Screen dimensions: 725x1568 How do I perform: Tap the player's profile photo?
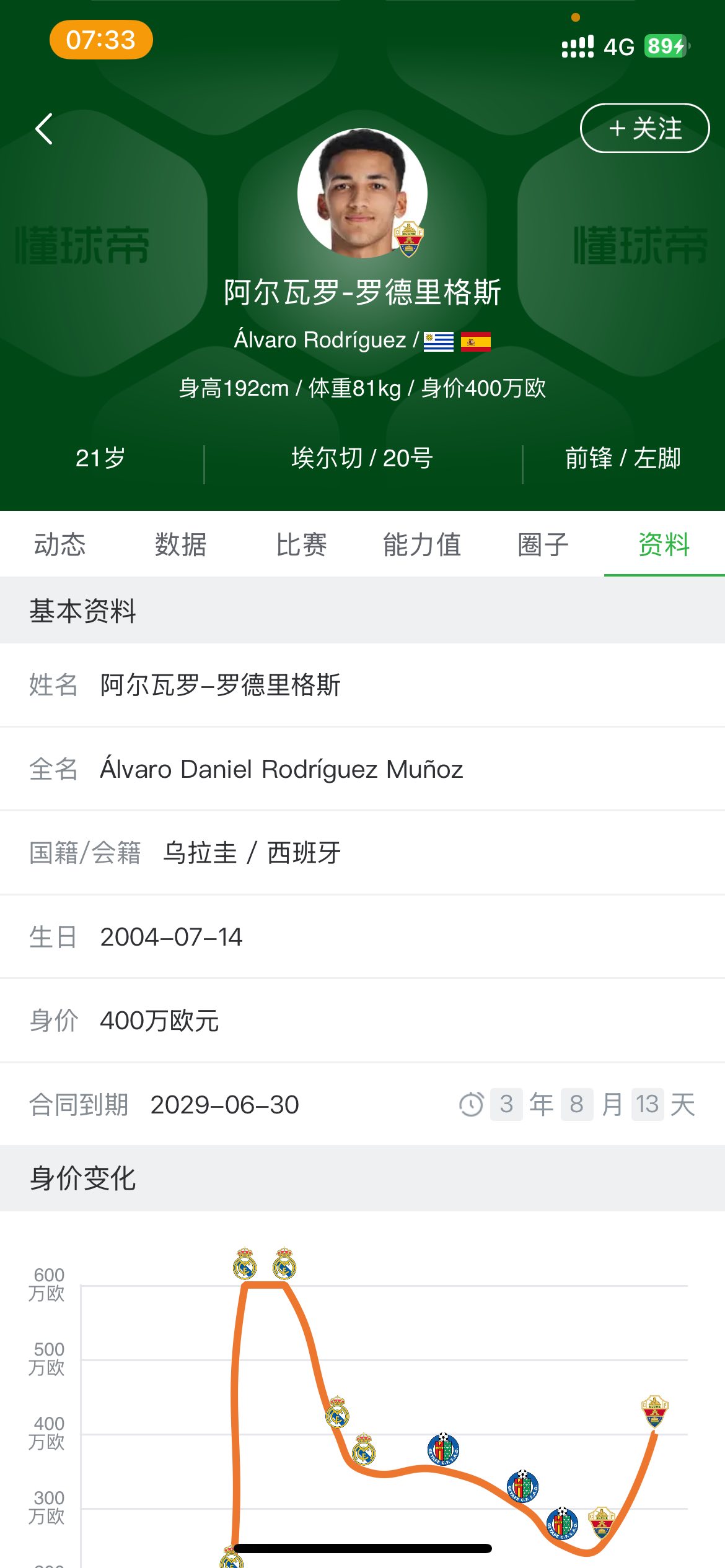[362, 193]
